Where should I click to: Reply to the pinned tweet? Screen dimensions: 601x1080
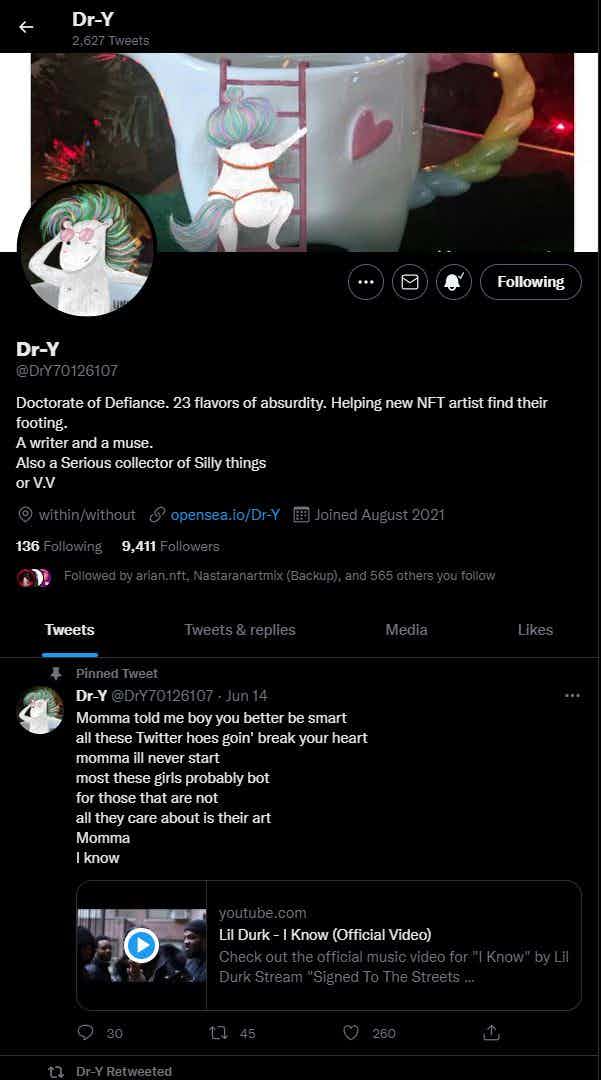point(86,1032)
